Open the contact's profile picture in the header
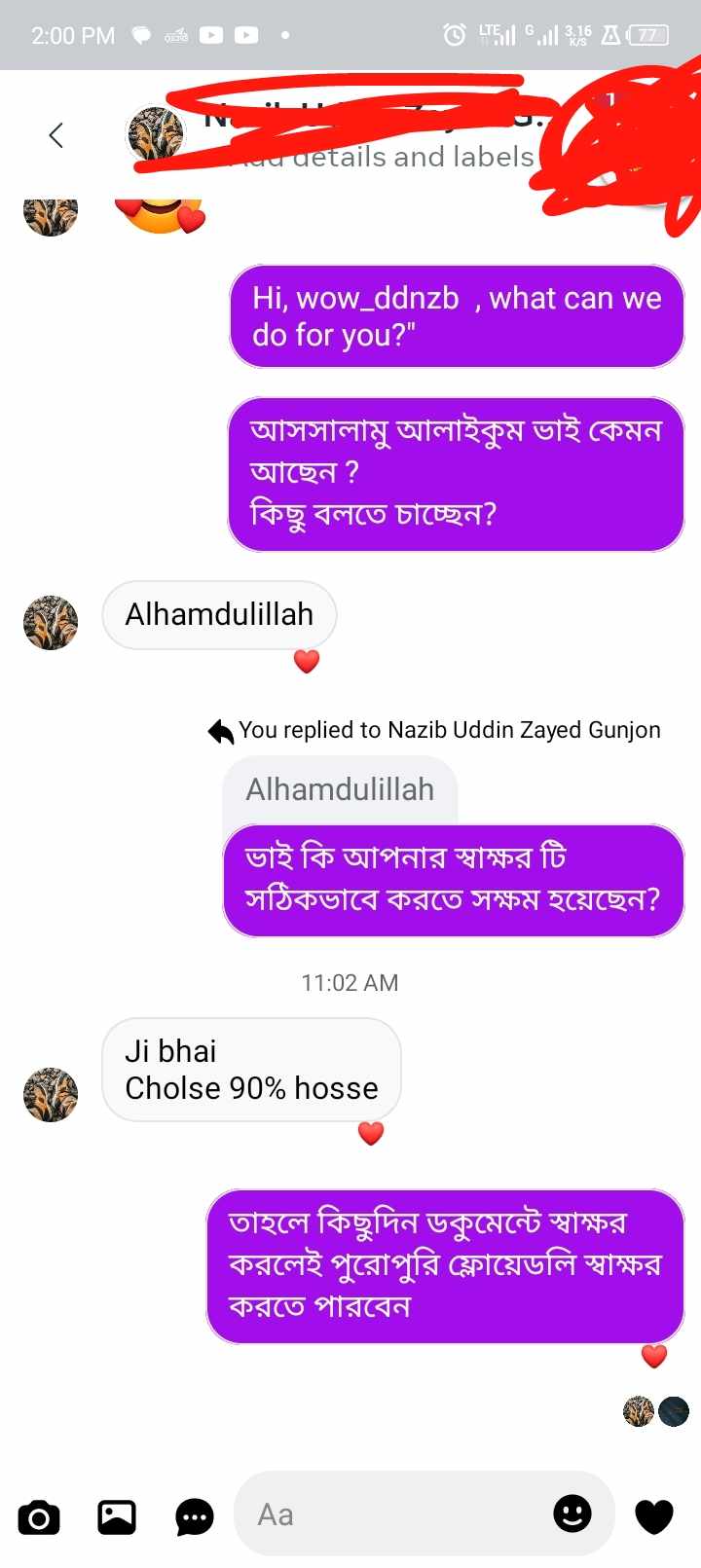 click(156, 134)
